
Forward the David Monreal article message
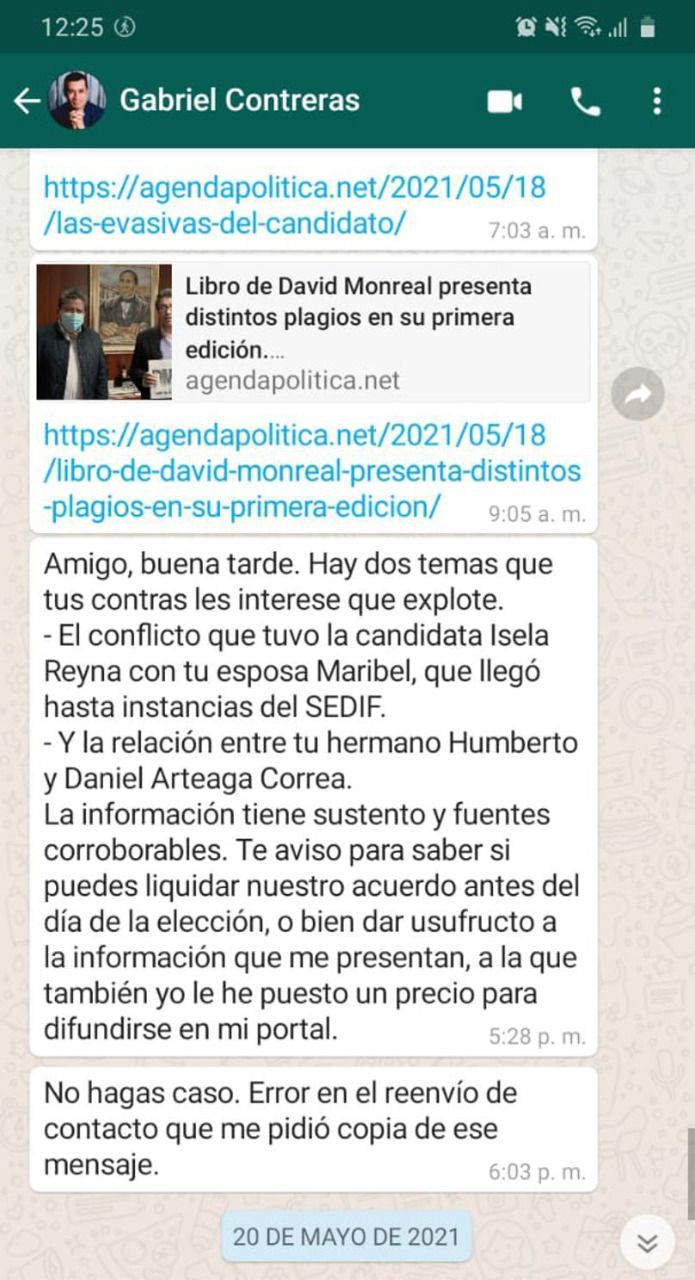(638, 395)
